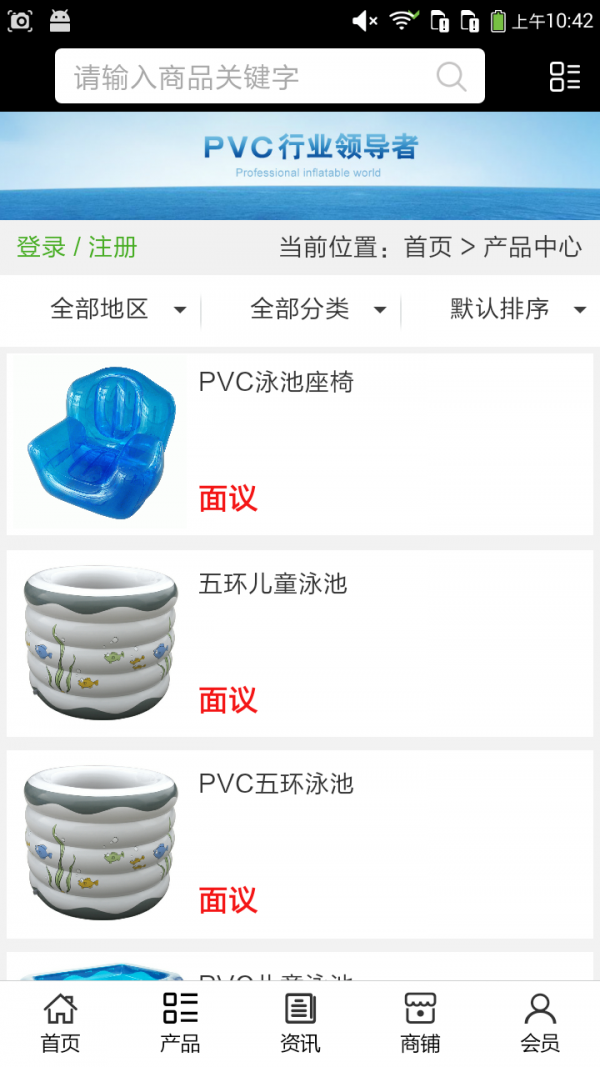Open the 五环儿童泳池 product
This screenshot has width=600, height=1067.
coord(300,643)
